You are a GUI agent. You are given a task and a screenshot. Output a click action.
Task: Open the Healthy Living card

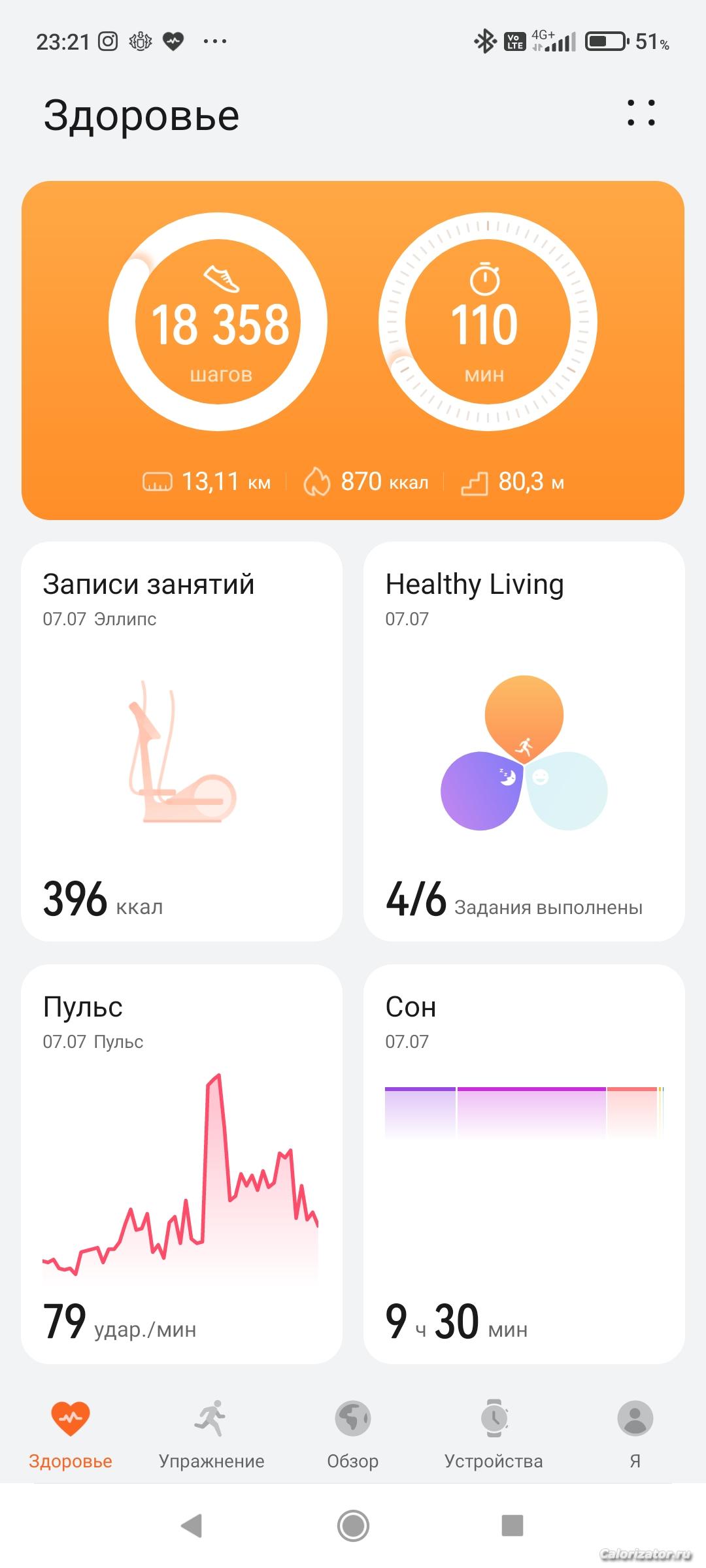point(524,742)
